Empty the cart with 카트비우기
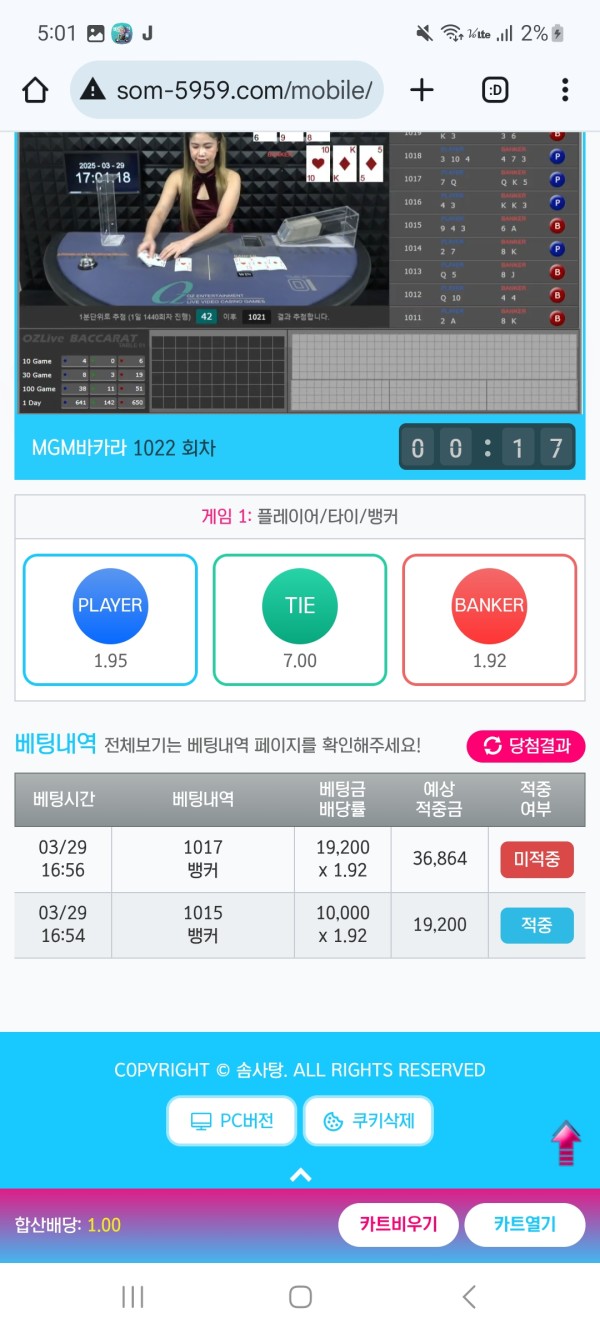The height and width of the screenshot is (1333, 600). (398, 1225)
